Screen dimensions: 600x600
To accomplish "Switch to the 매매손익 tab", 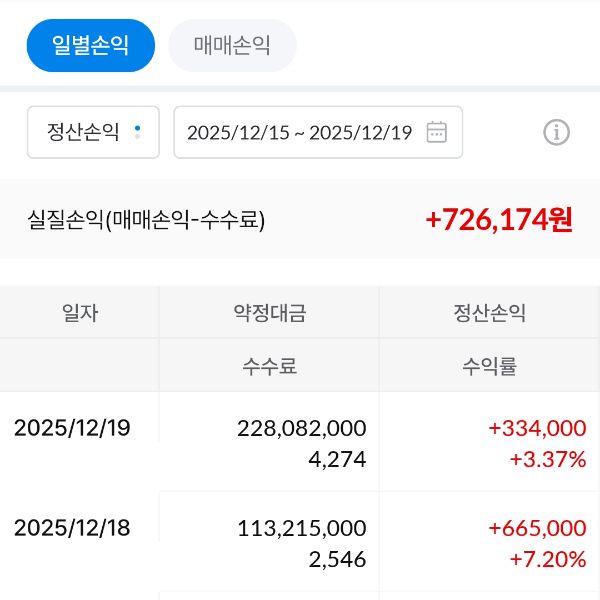I will click(232, 46).
